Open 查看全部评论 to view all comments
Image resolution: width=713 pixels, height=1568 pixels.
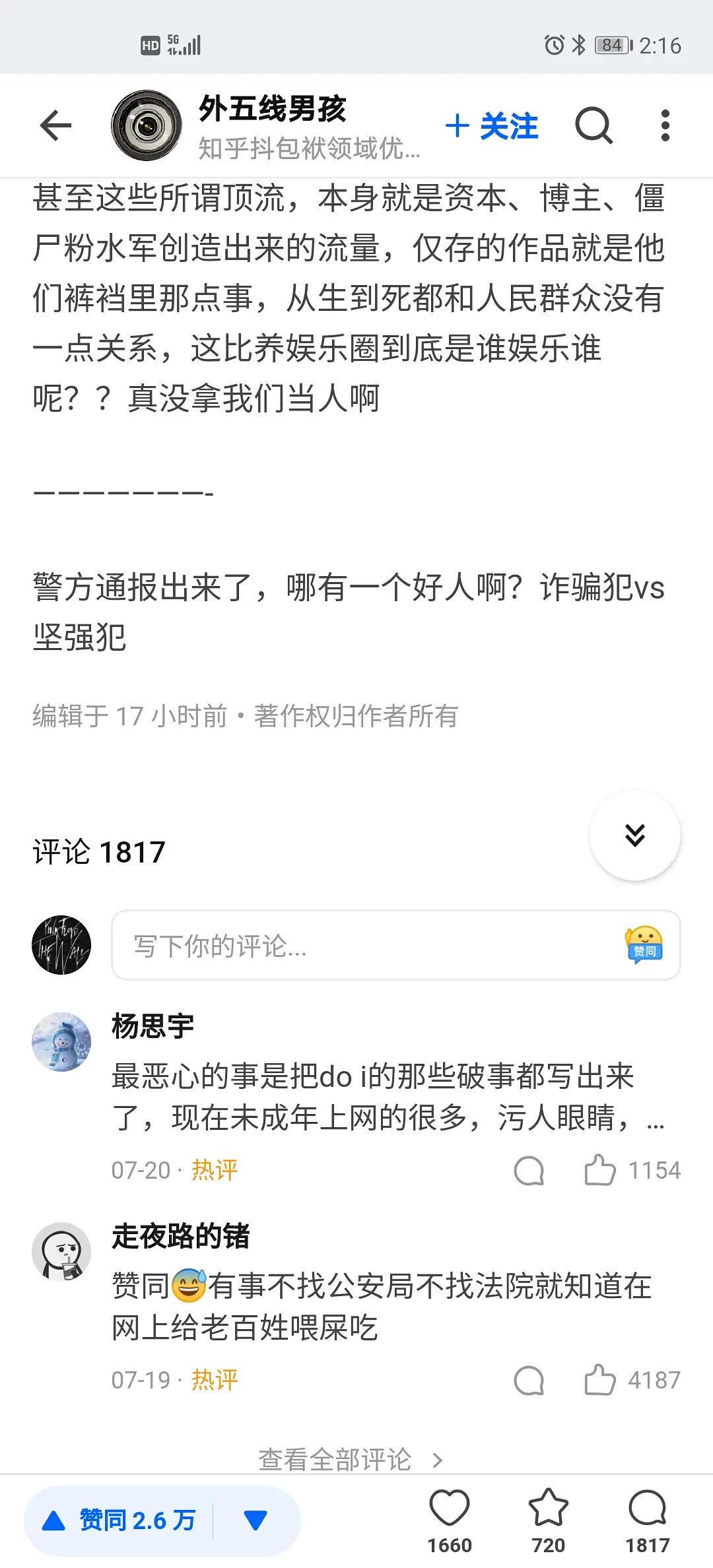(x=350, y=1460)
